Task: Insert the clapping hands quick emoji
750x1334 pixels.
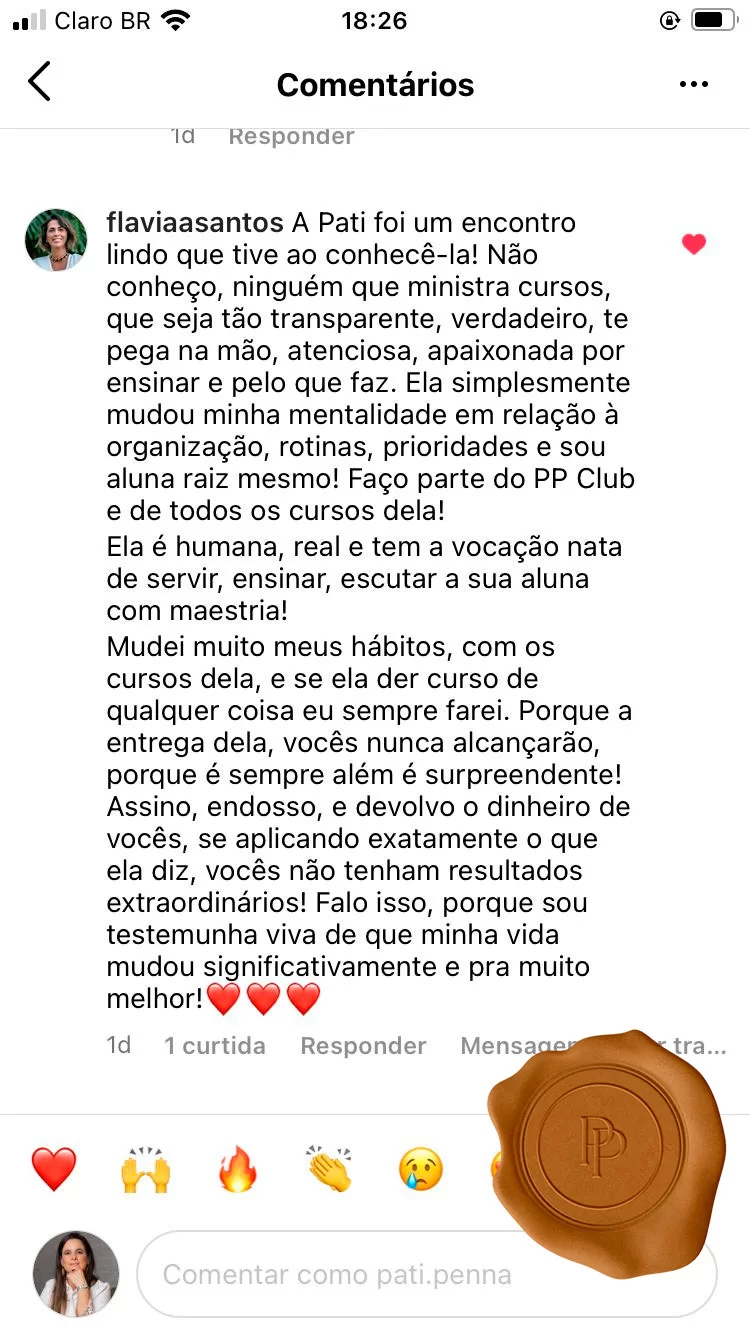Action: coord(329,1169)
